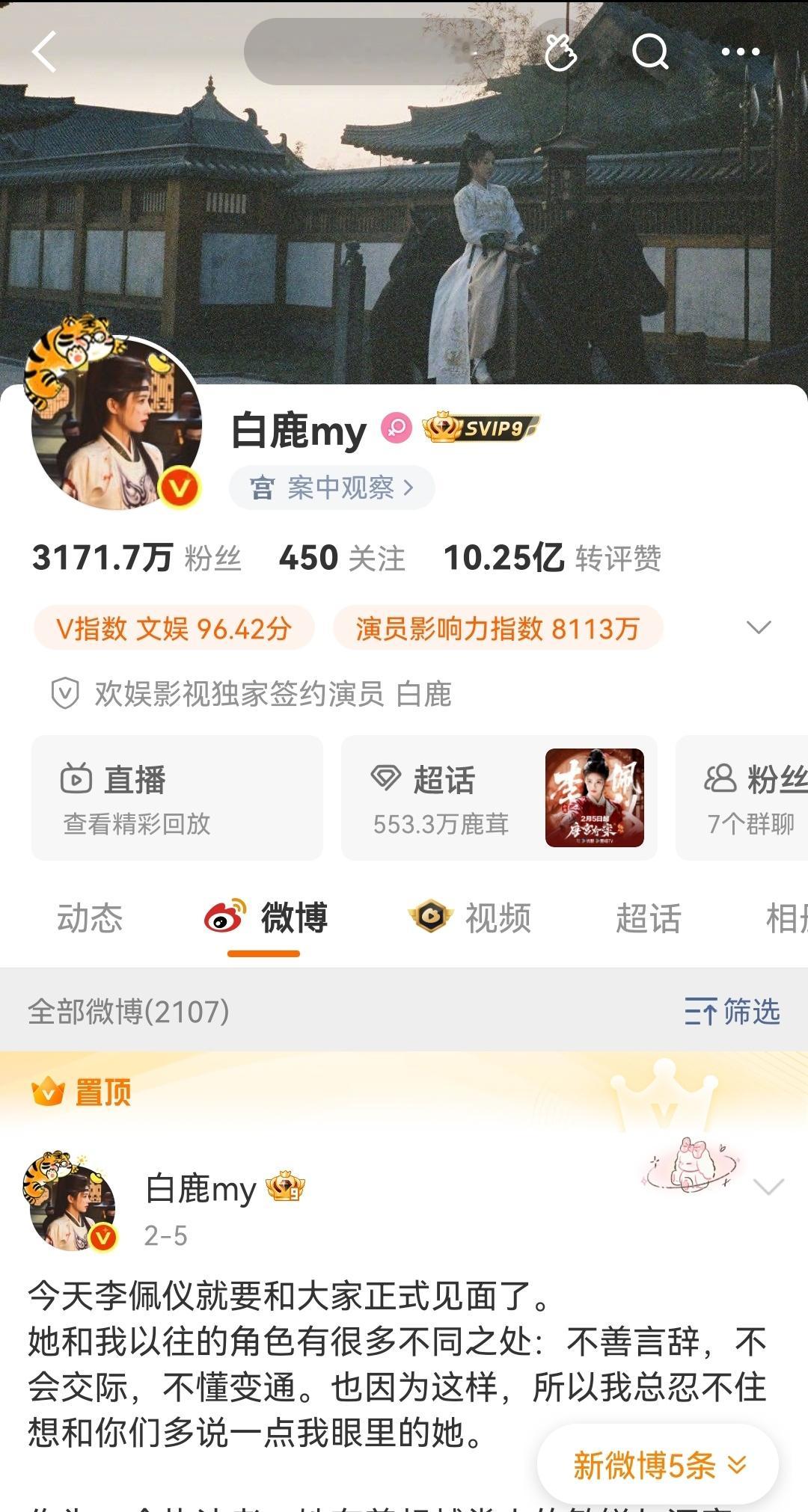Tap the back arrow at top left
This screenshot has width=808, height=1512.
click(x=46, y=52)
